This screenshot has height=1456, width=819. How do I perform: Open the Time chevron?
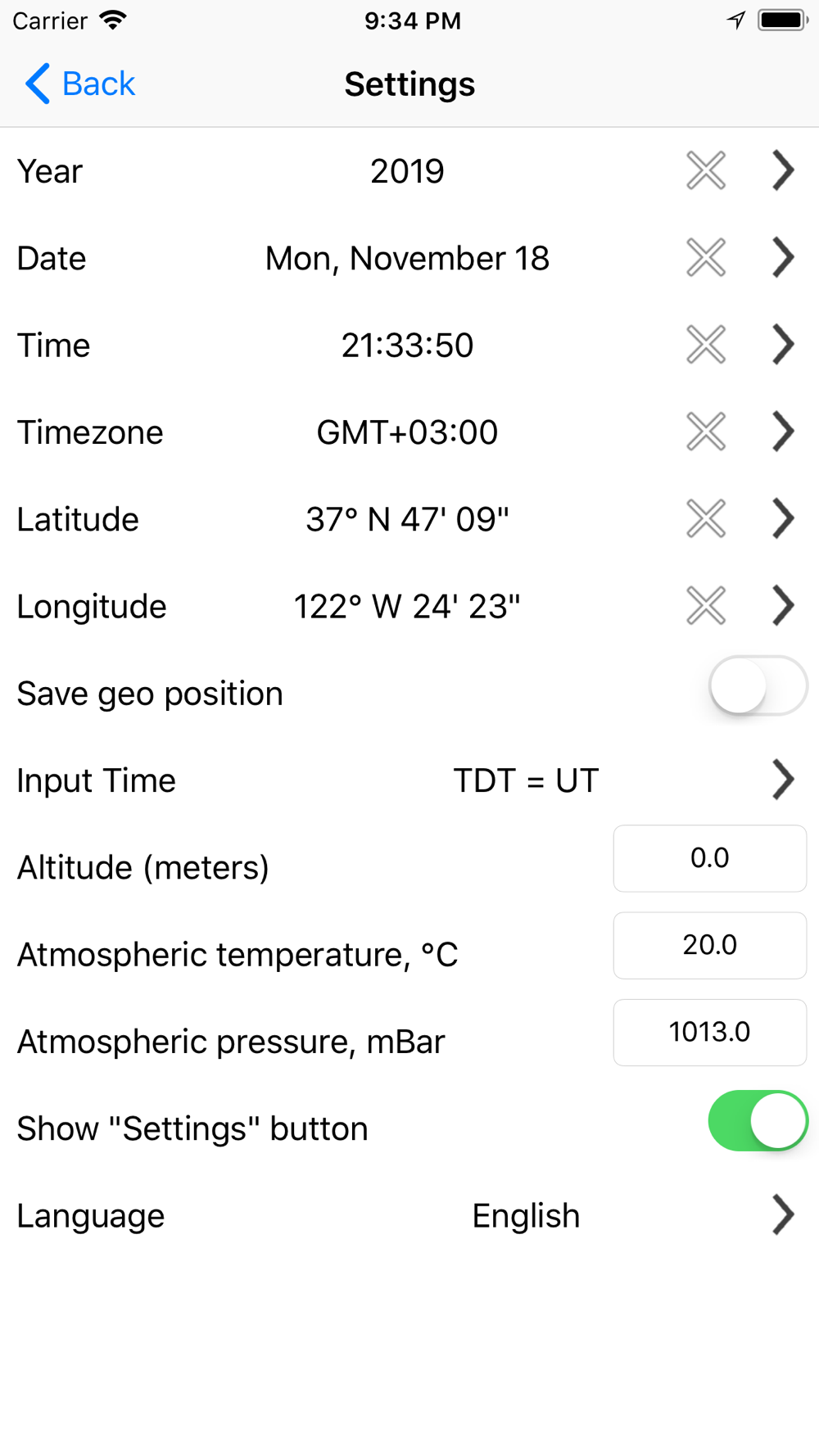coord(783,345)
